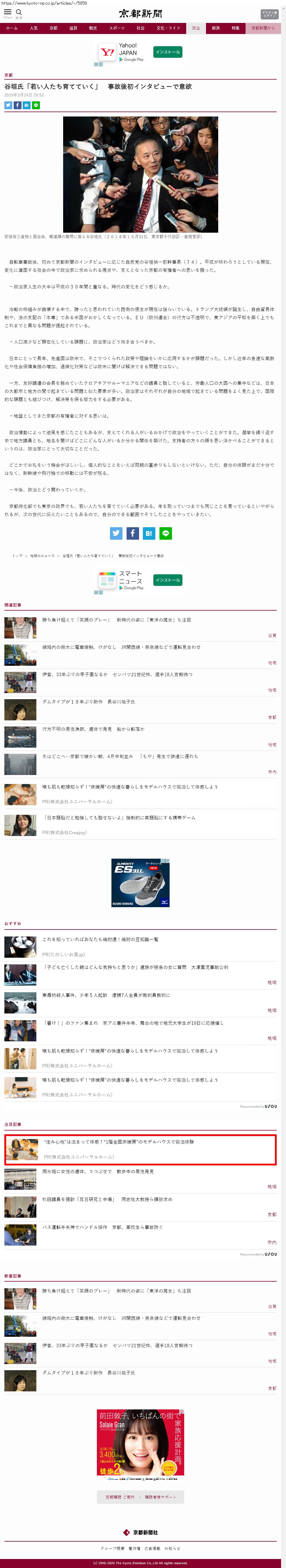Go to the 文化・ライフ section

(x=168, y=28)
